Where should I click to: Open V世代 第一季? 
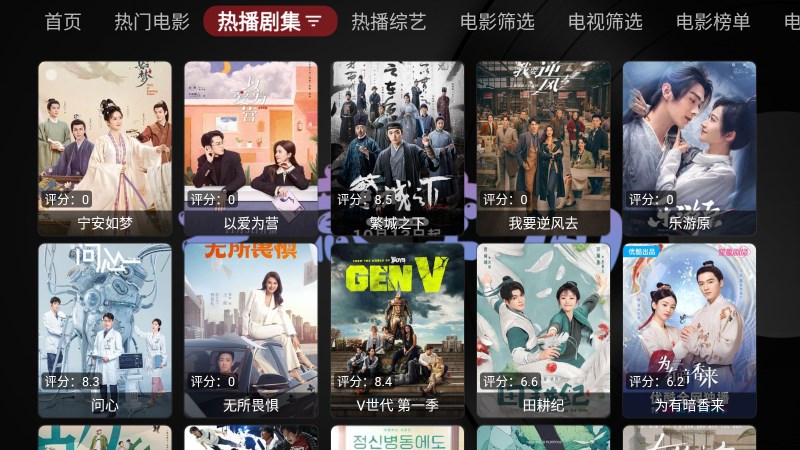click(x=397, y=329)
